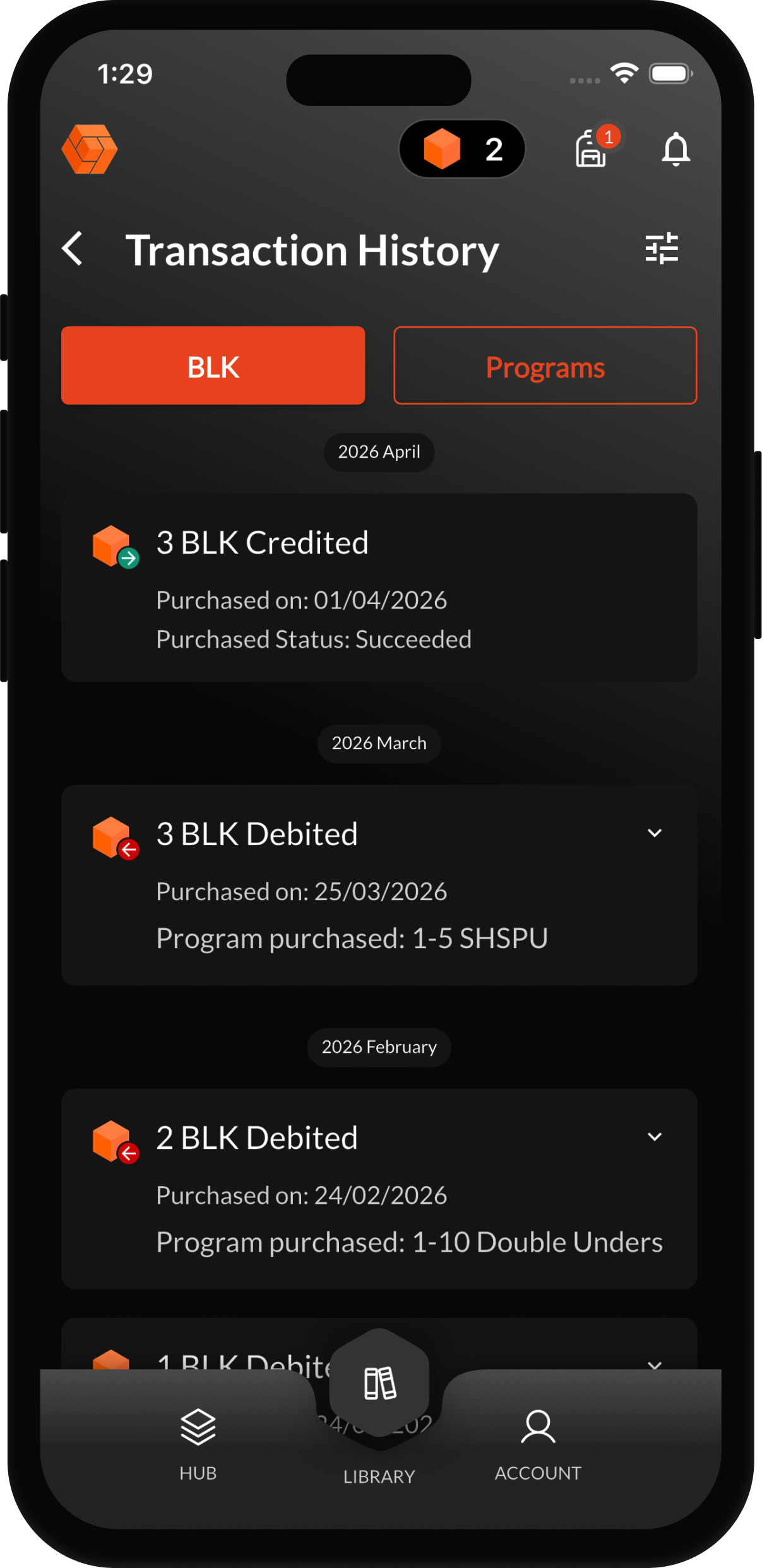
Task: Open the notifications bell
Action: click(x=675, y=150)
